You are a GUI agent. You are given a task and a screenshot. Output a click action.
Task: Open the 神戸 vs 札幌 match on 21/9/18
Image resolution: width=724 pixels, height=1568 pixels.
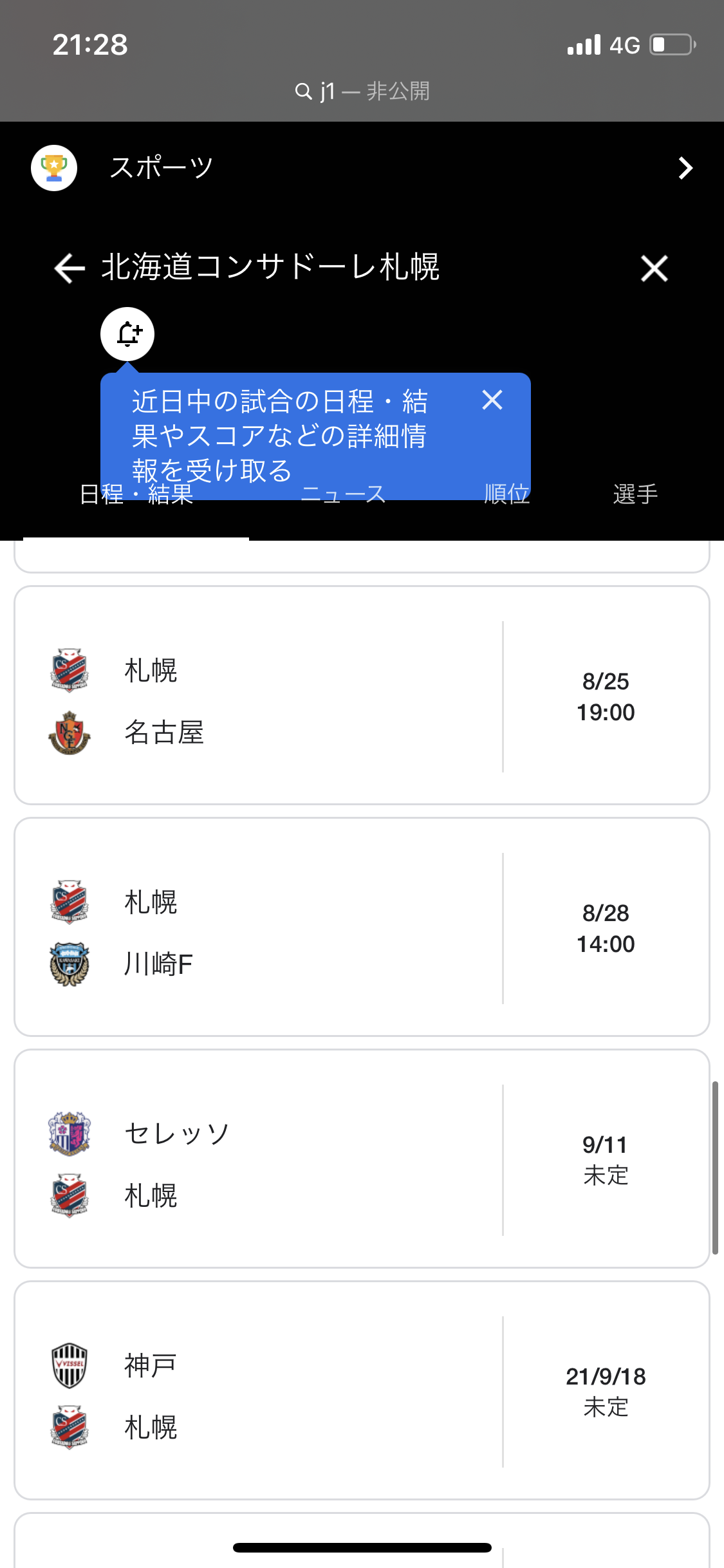(x=362, y=1390)
